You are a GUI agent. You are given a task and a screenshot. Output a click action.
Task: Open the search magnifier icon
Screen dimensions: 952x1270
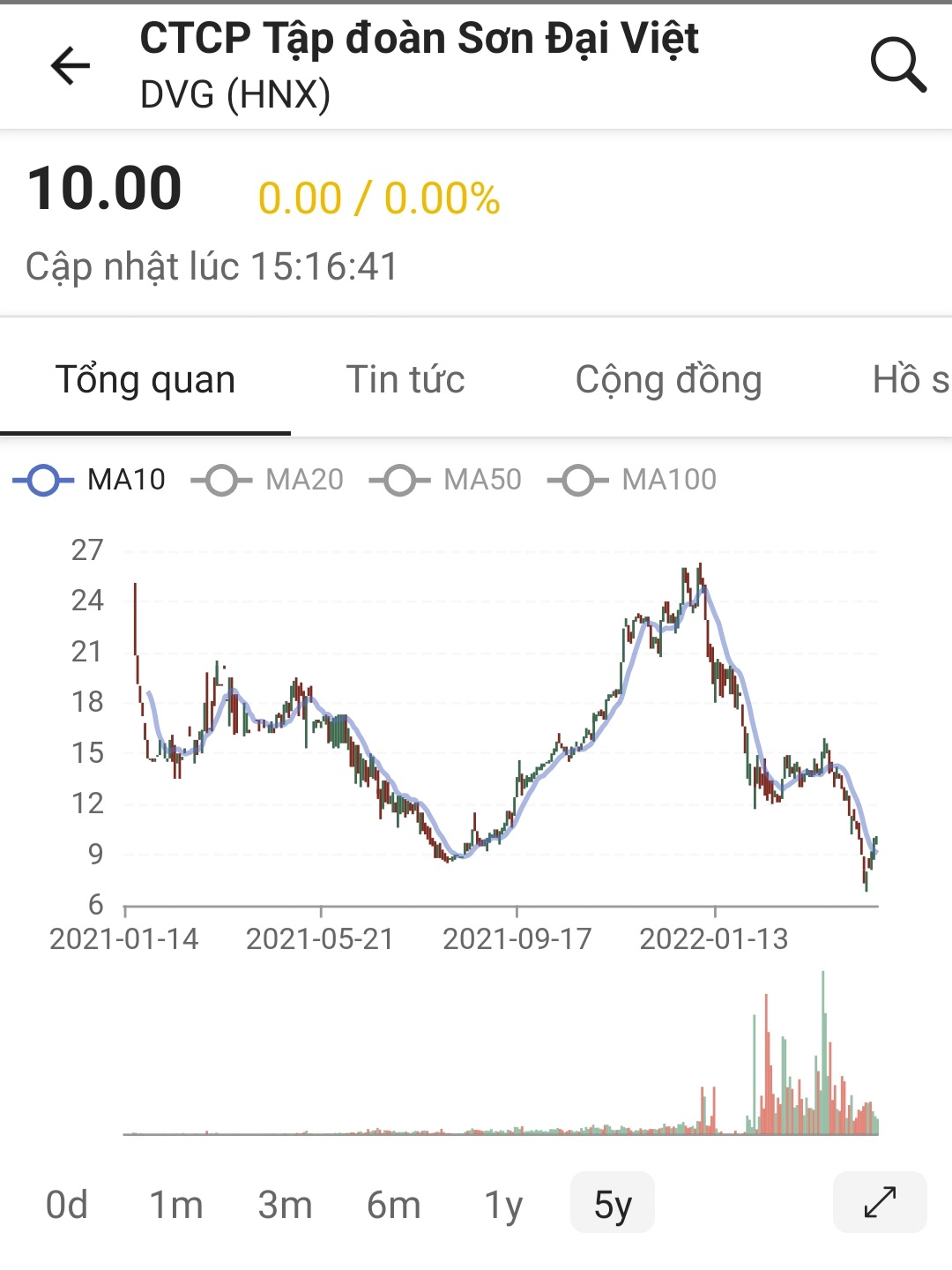(x=898, y=65)
